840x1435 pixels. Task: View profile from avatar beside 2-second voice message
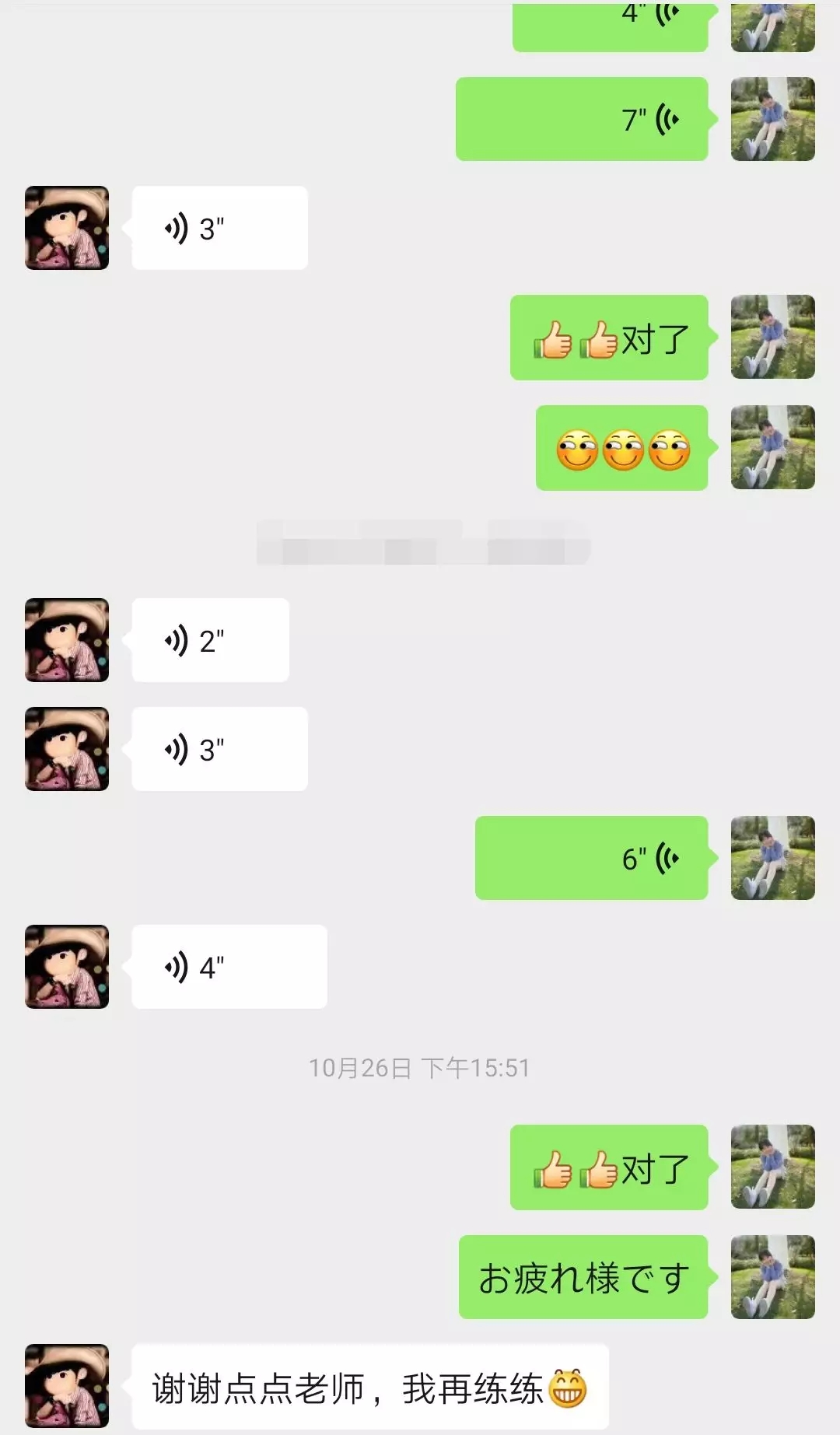(x=67, y=640)
